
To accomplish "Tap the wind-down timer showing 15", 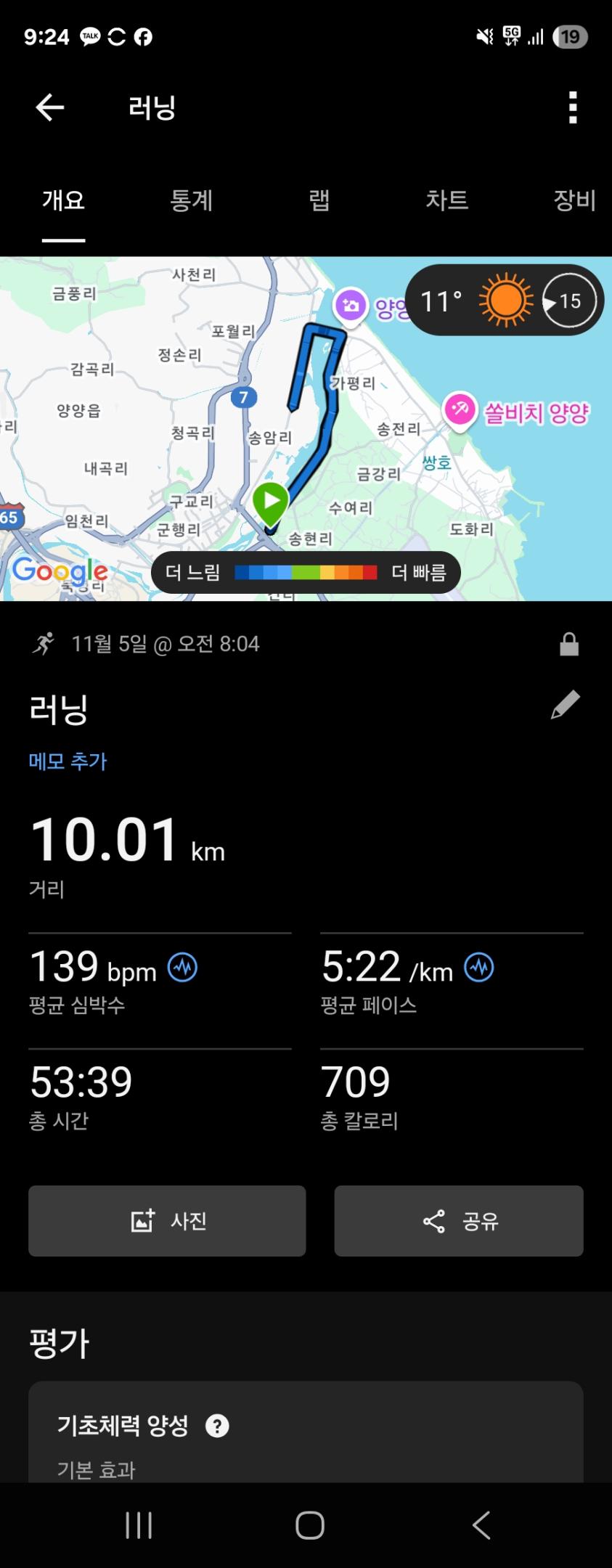I will [x=568, y=301].
